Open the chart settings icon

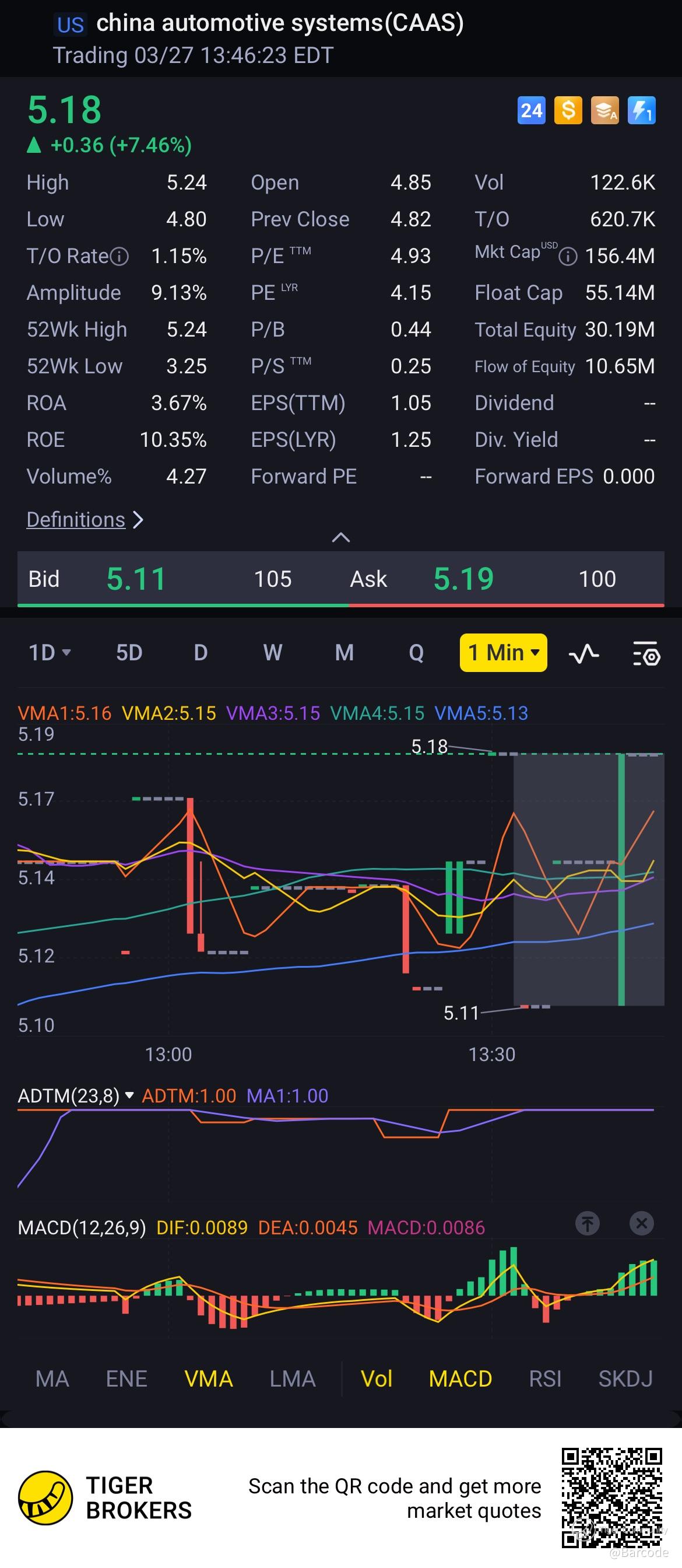[646, 654]
